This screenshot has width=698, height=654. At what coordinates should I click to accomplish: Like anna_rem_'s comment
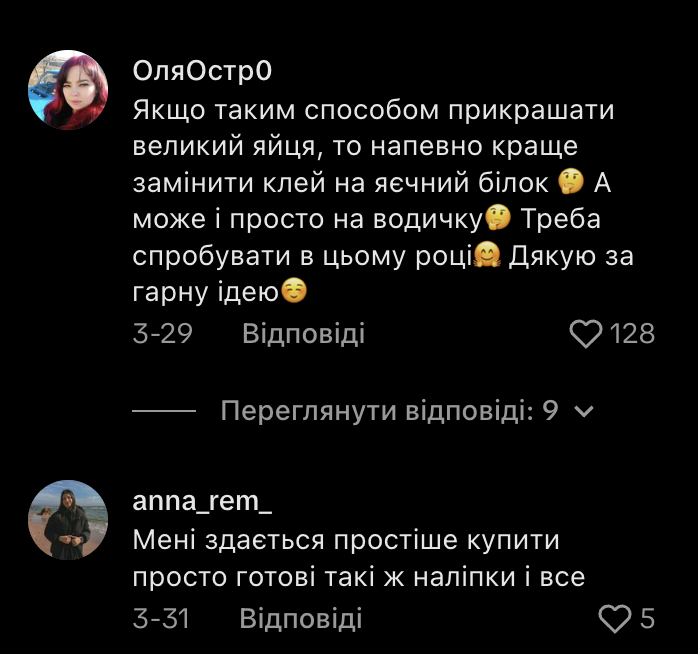pos(615,619)
